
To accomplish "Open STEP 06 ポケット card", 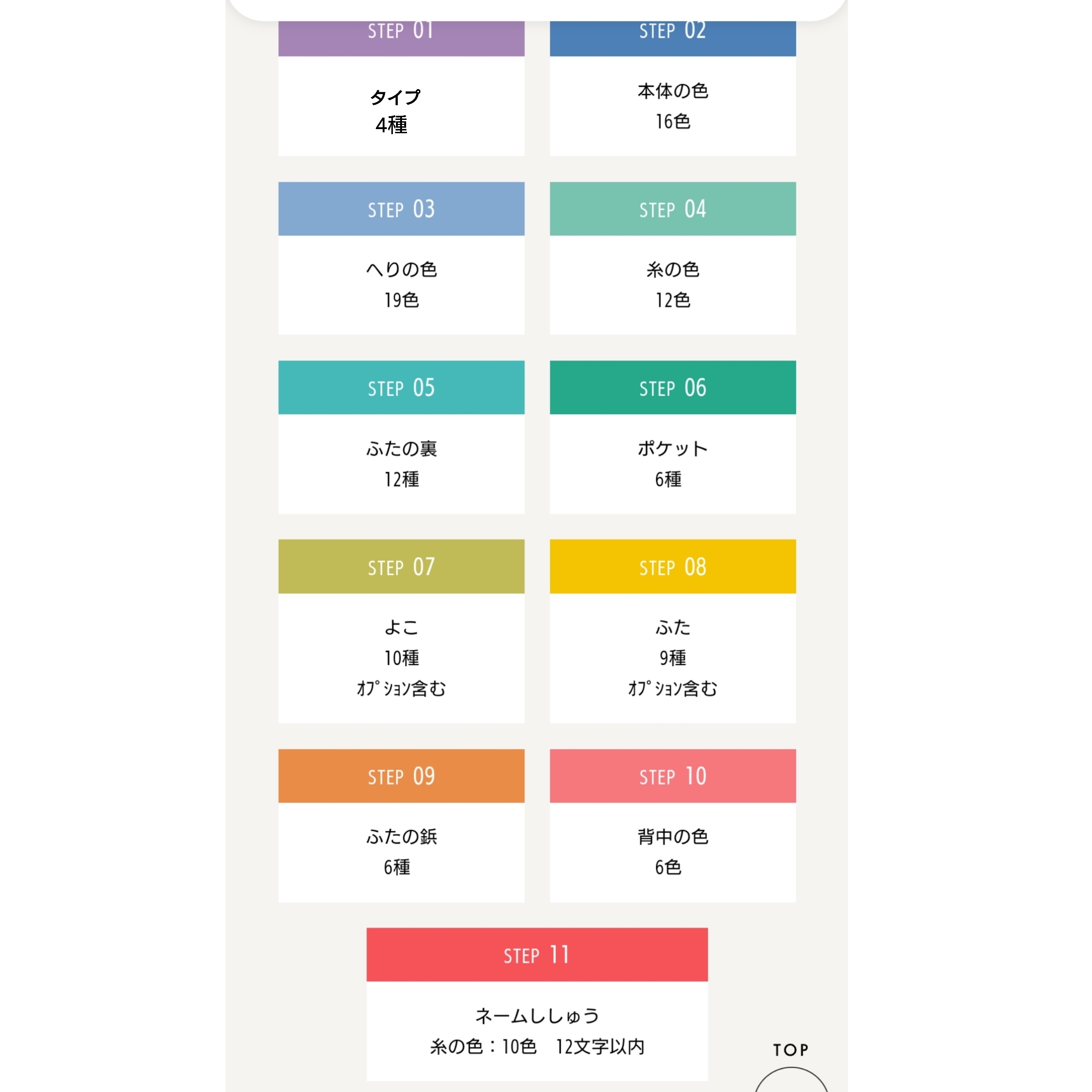I will click(672, 436).
